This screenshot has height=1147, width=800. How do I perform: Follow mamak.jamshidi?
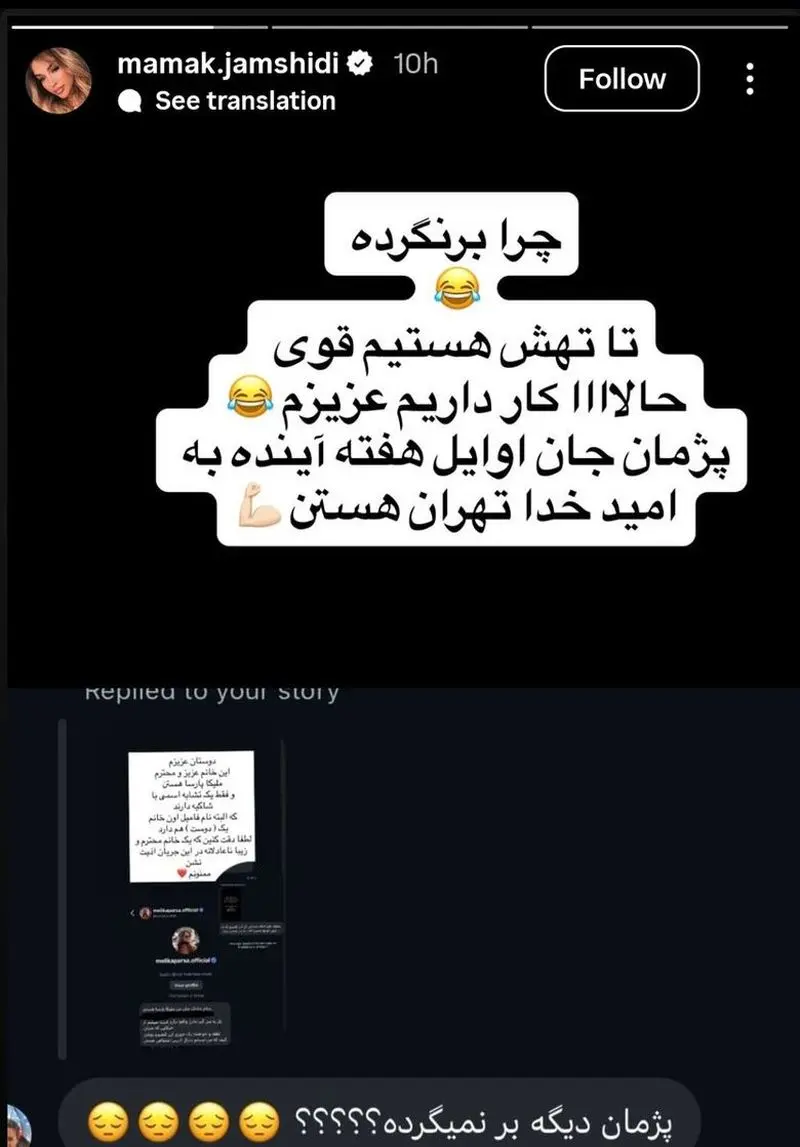click(621, 79)
